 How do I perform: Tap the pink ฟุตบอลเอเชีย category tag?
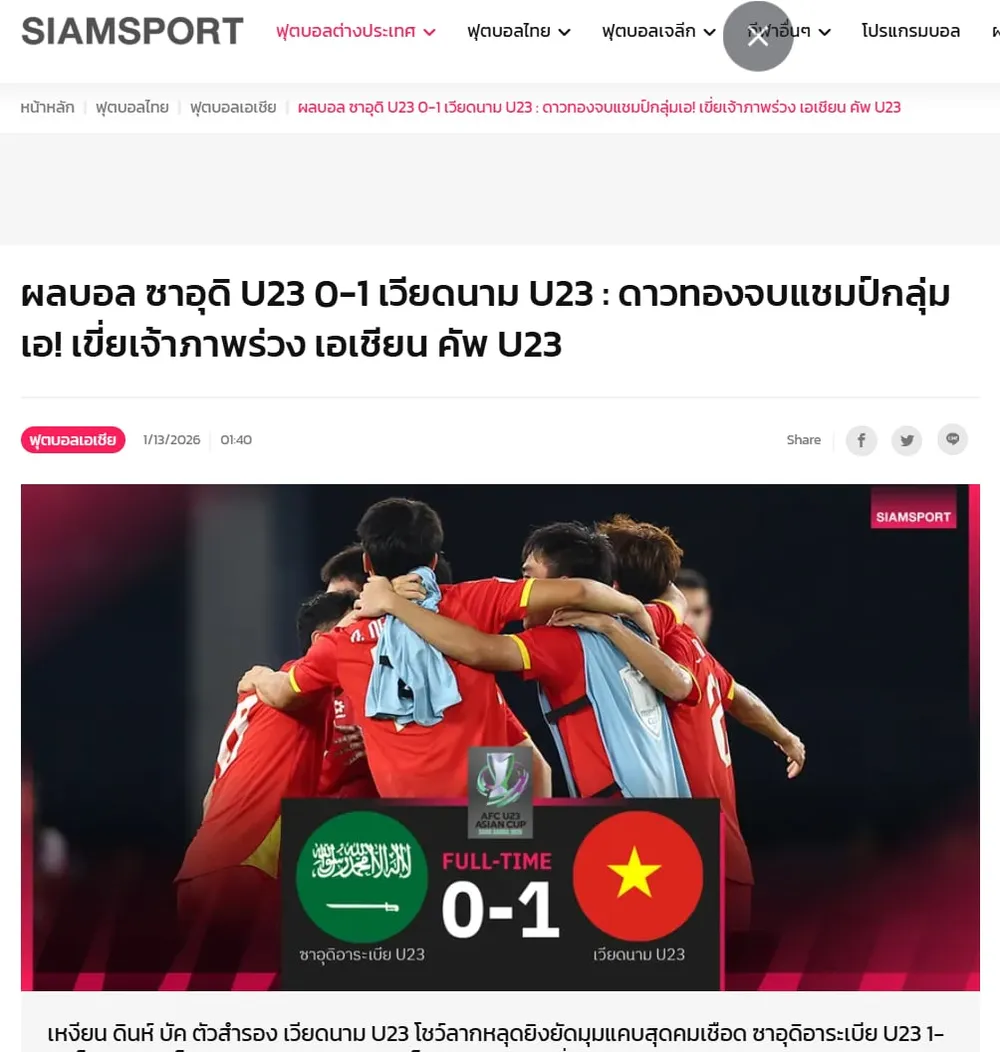click(73, 439)
